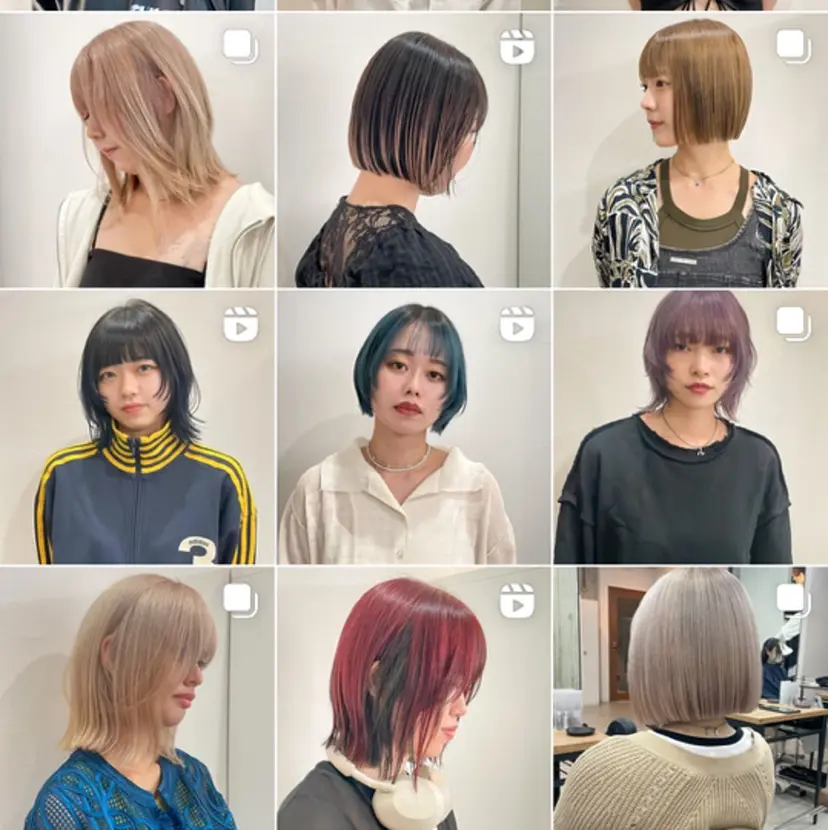Play the red hair reel with headphones

(x=413, y=700)
